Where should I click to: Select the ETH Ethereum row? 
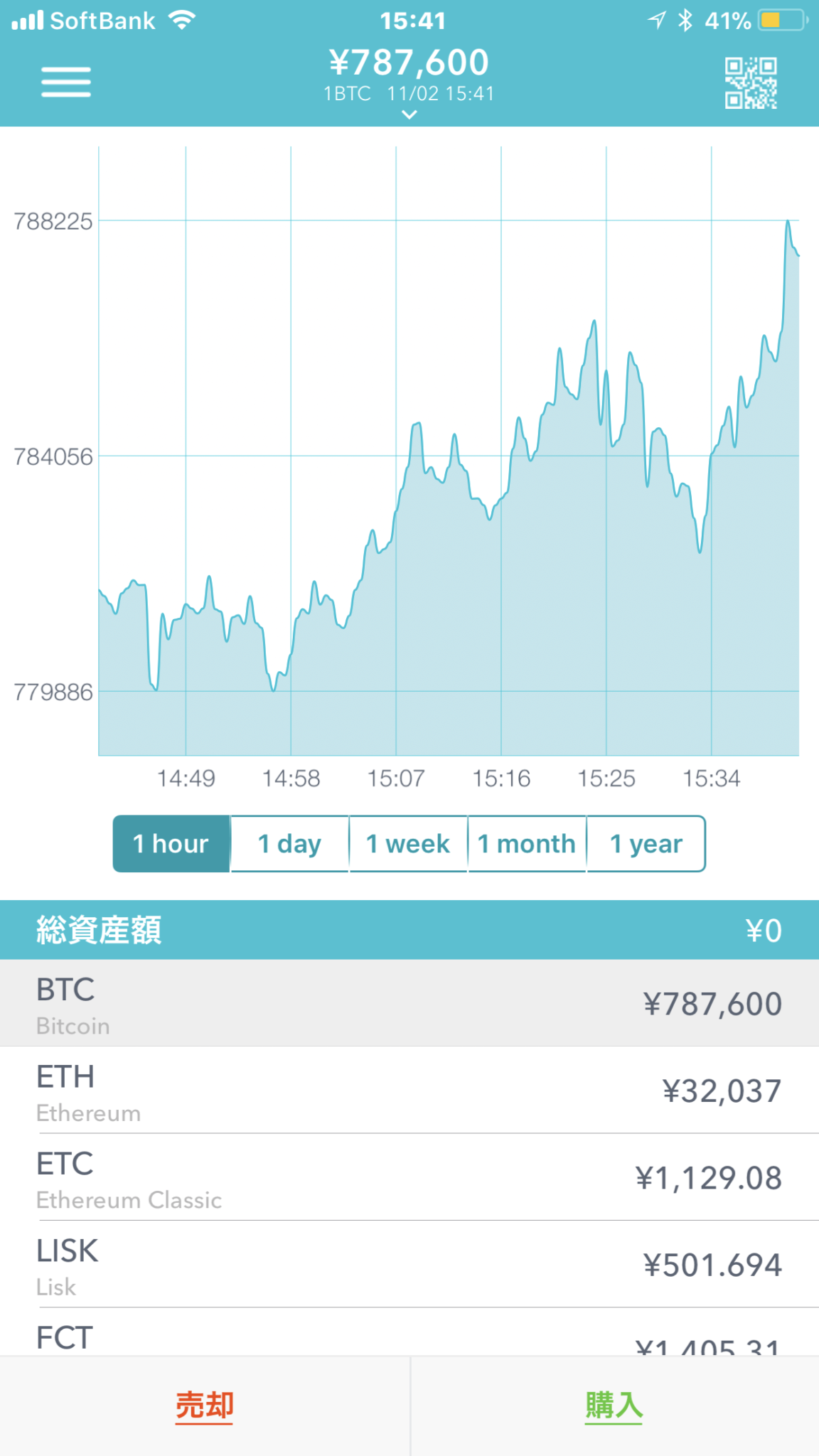(409, 1091)
